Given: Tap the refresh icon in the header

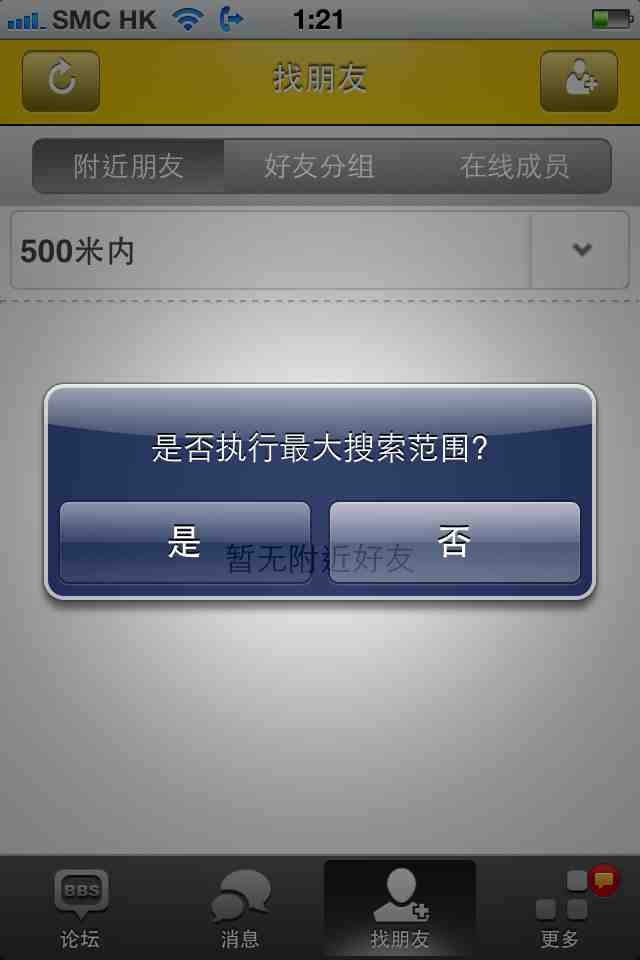Looking at the screenshot, I should point(61,80).
